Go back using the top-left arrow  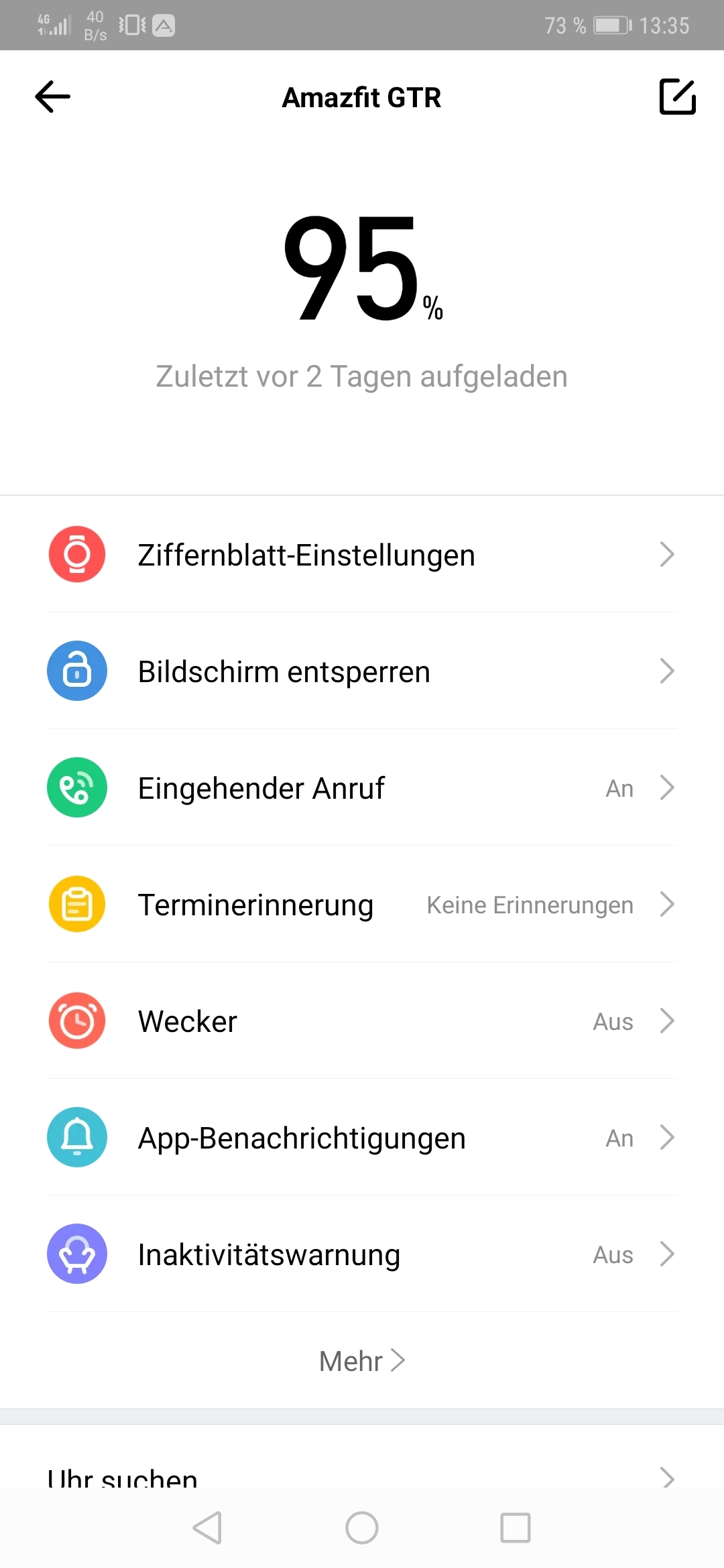point(52,96)
